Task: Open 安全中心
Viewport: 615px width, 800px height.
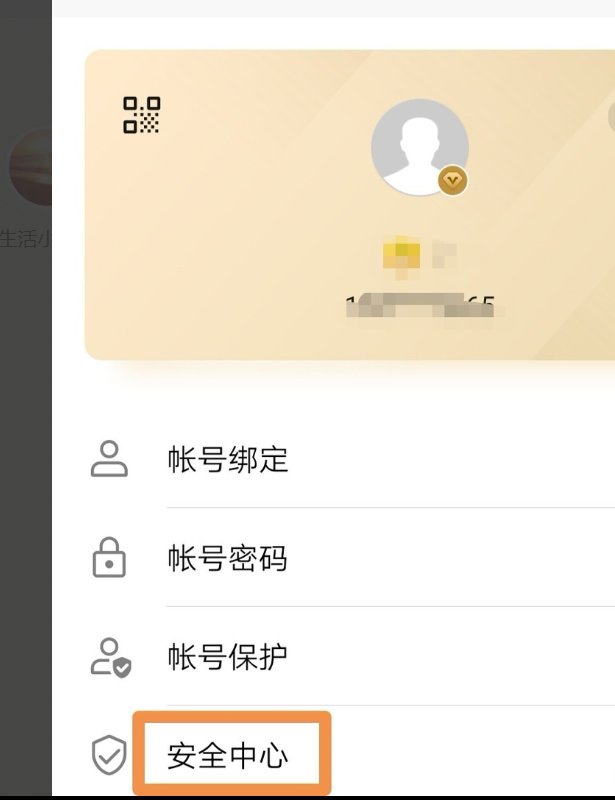Action: click(228, 756)
